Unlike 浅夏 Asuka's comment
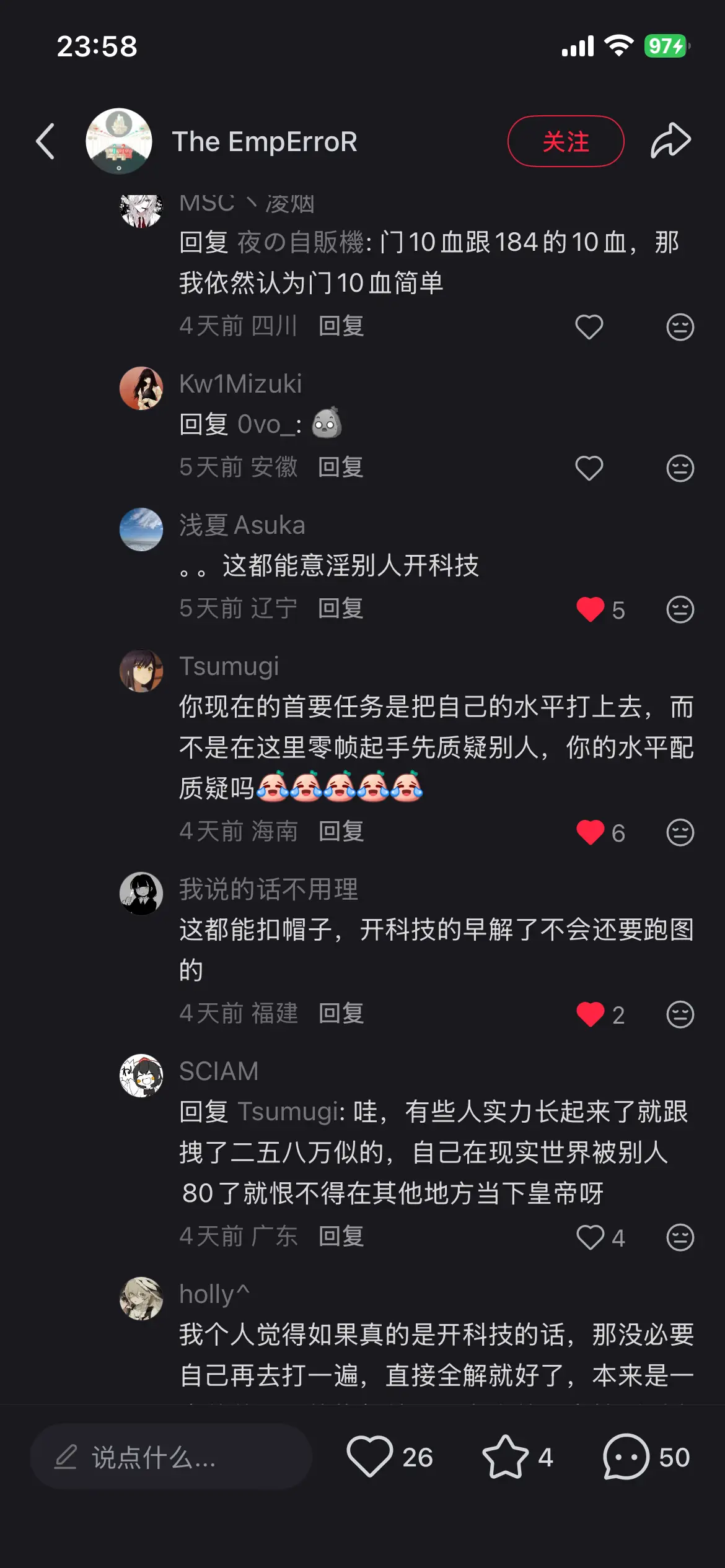This screenshot has width=725, height=1568. point(591,609)
